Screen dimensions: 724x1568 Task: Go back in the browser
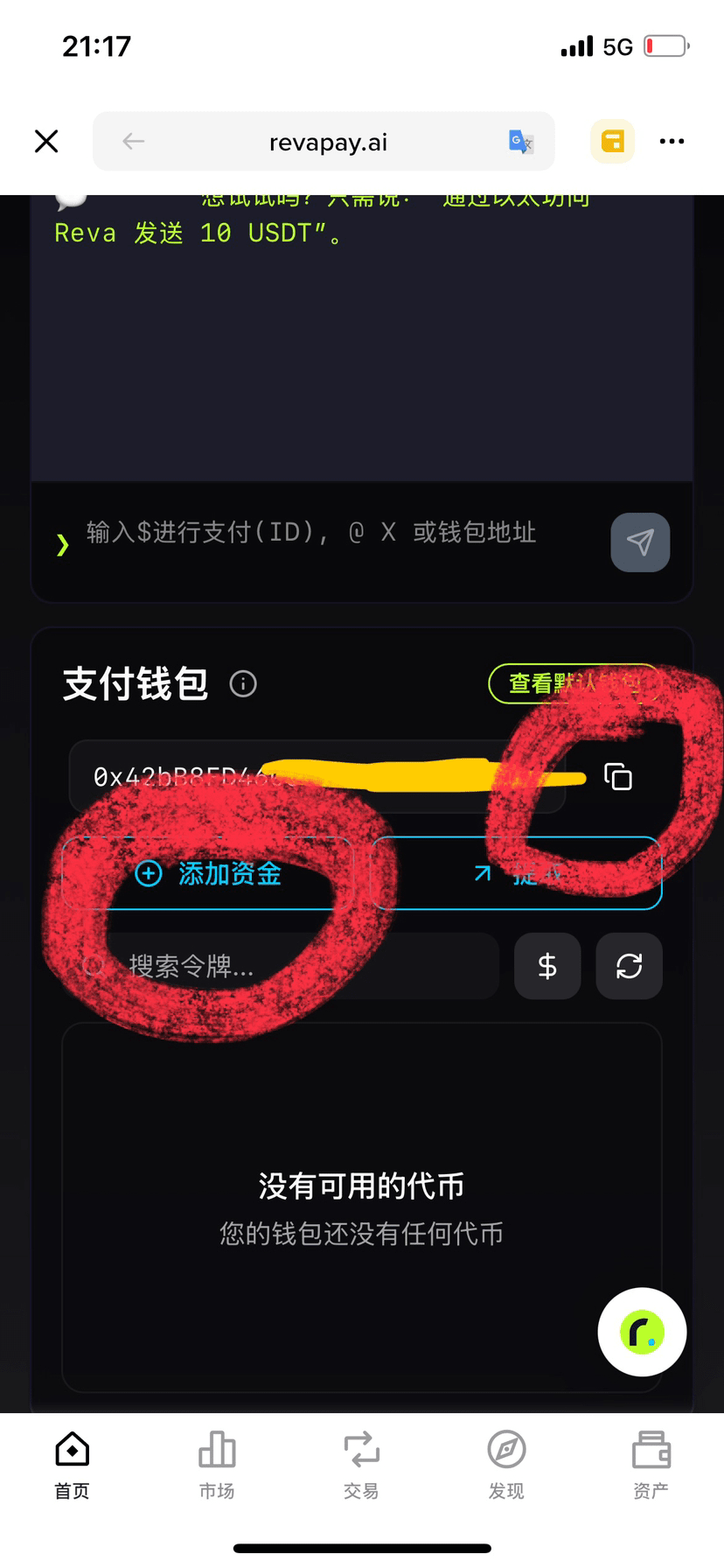pos(133,141)
